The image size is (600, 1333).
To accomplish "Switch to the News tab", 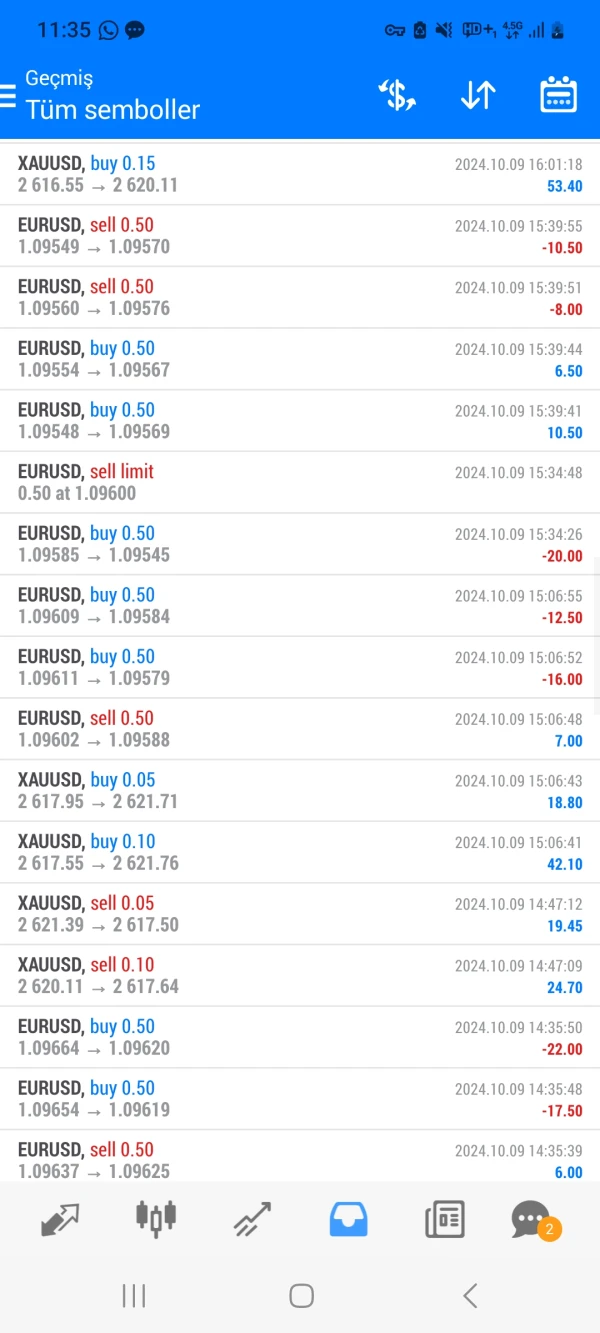I will coord(444,1220).
